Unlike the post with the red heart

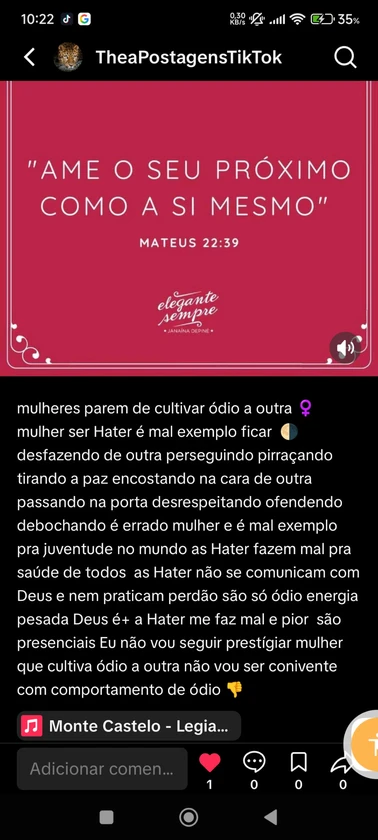(x=209, y=762)
